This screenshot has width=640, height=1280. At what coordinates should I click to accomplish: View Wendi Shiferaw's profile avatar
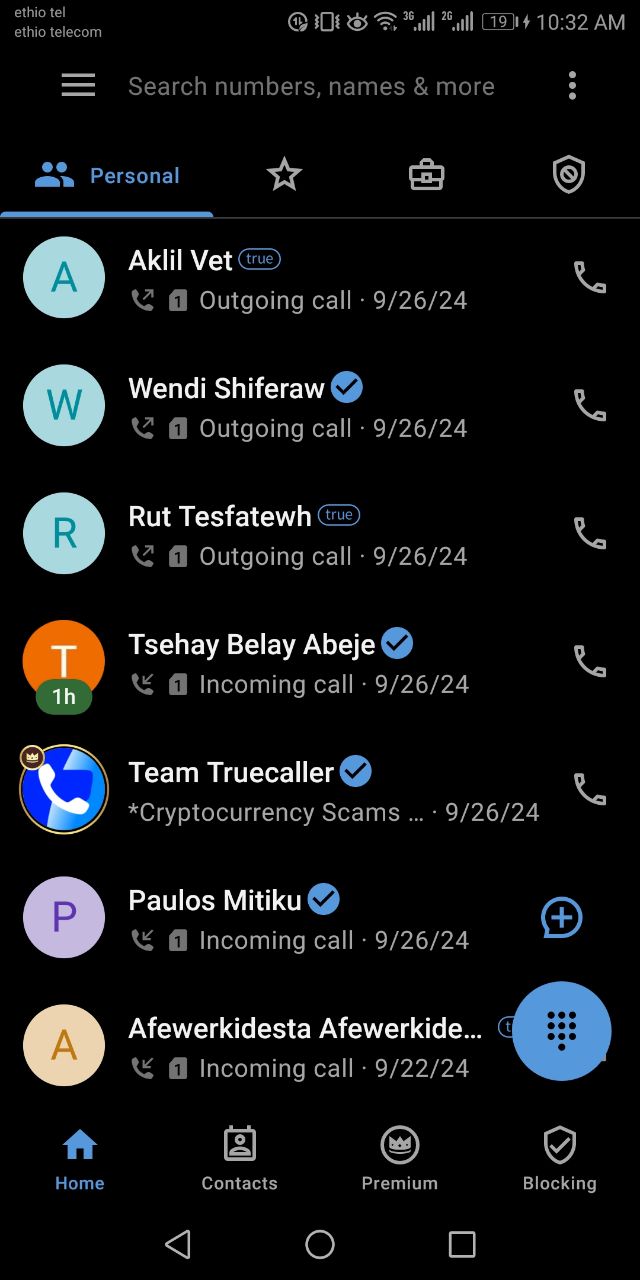point(64,405)
